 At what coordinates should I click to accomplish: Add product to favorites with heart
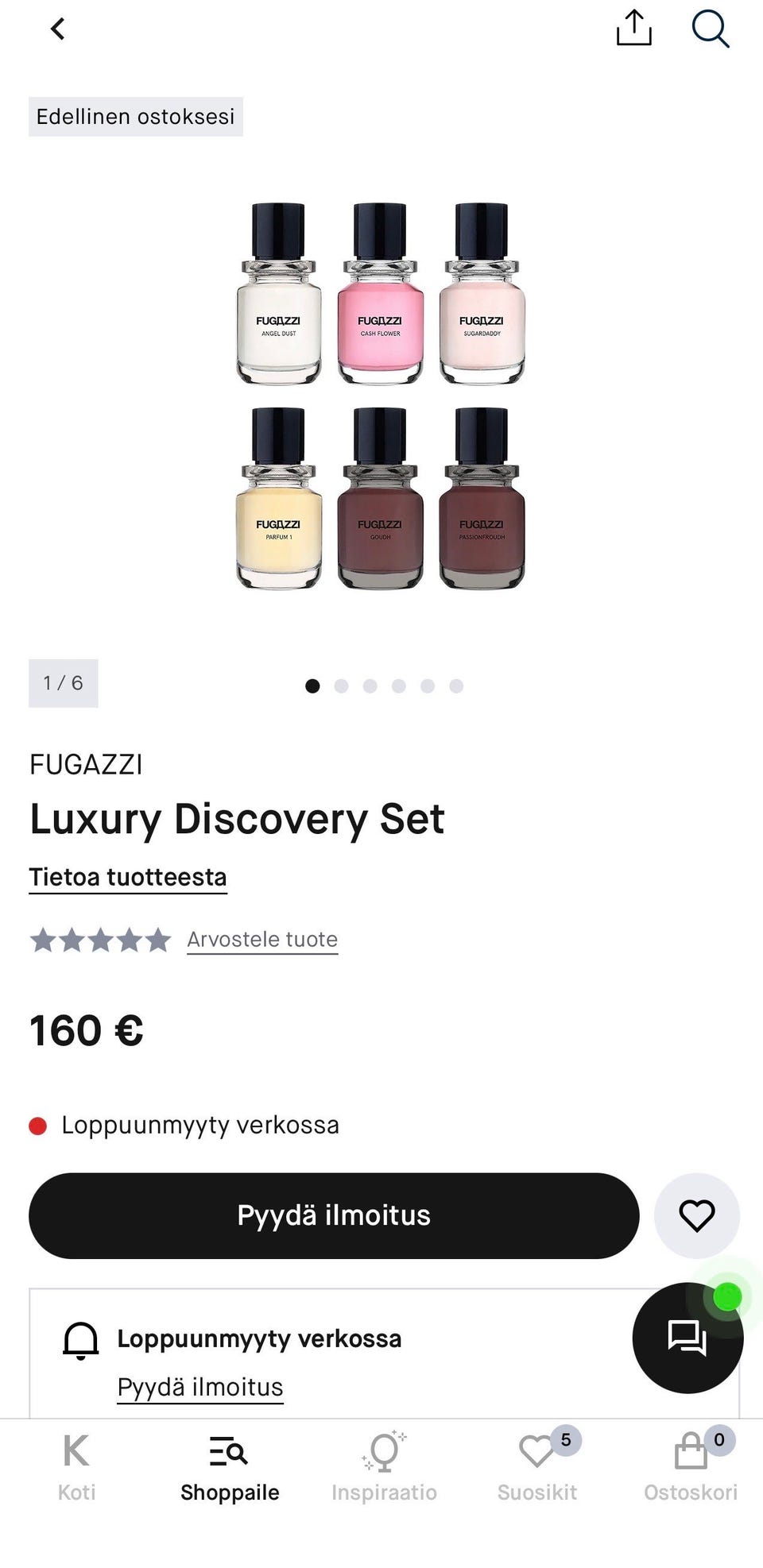tap(696, 1215)
